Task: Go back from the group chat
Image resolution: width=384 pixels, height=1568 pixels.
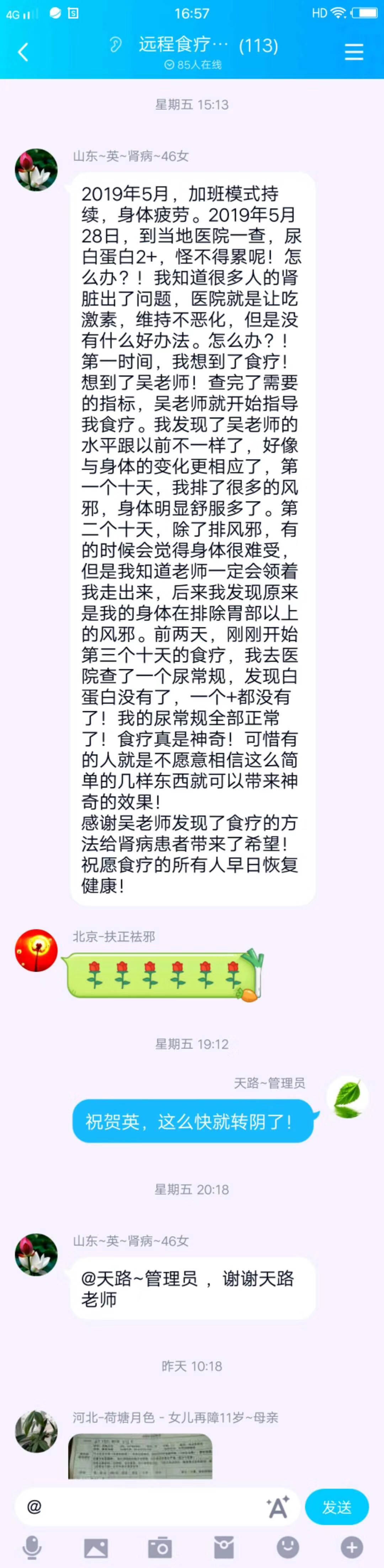Action: (23, 52)
